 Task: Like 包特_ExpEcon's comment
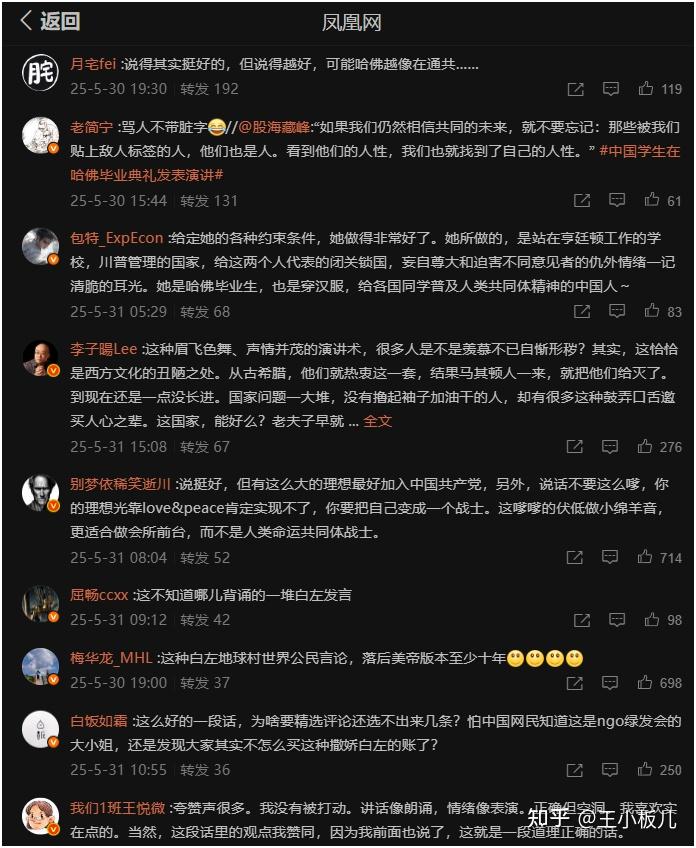pos(644,311)
